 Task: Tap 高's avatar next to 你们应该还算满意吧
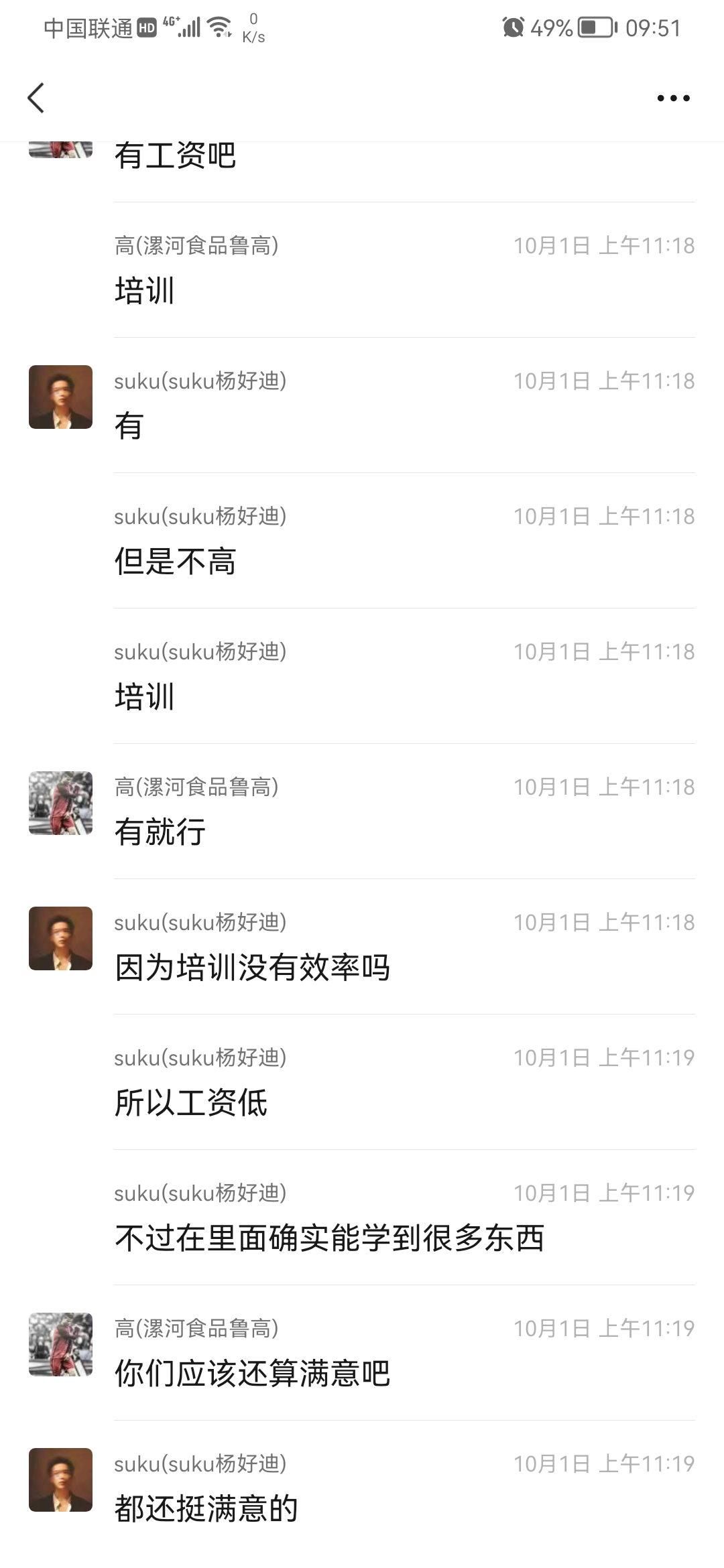[x=60, y=1344]
